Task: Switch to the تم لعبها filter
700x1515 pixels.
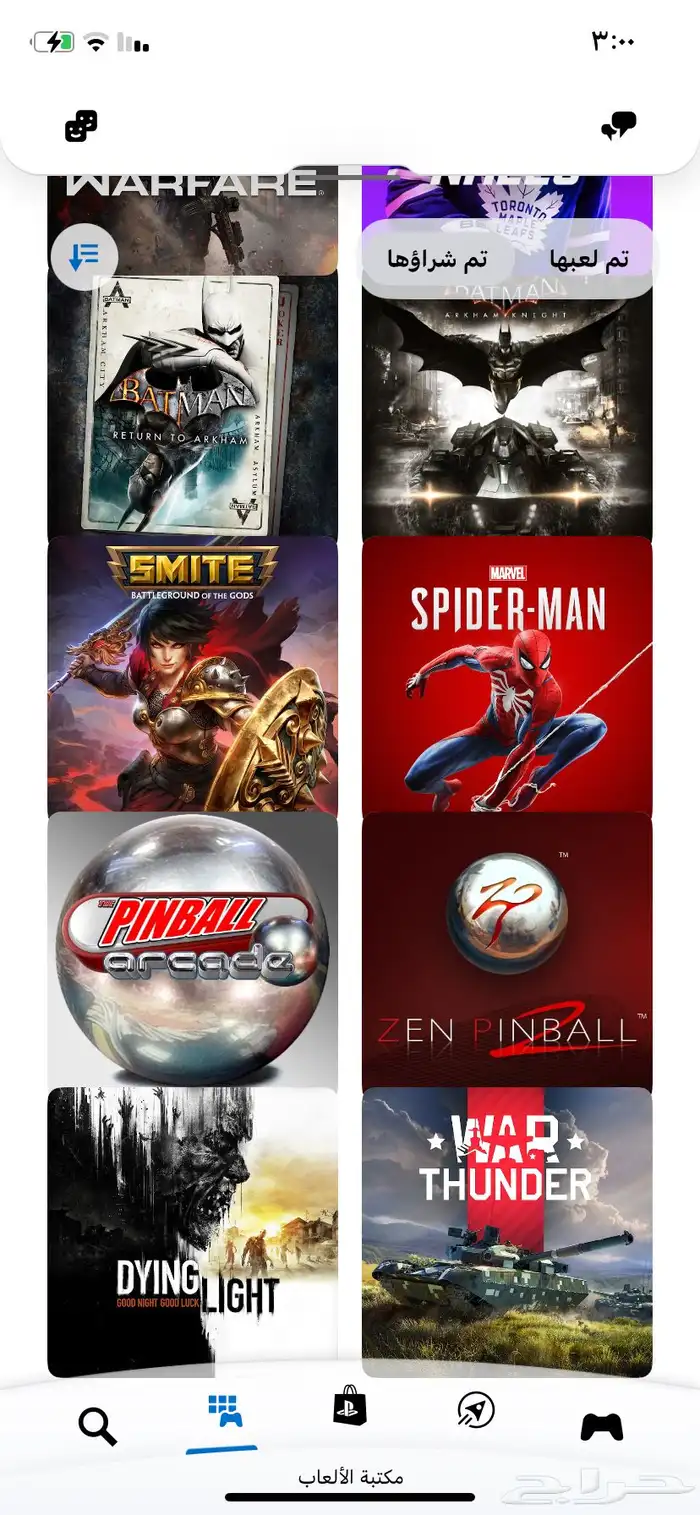Action: tap(589, 260)
